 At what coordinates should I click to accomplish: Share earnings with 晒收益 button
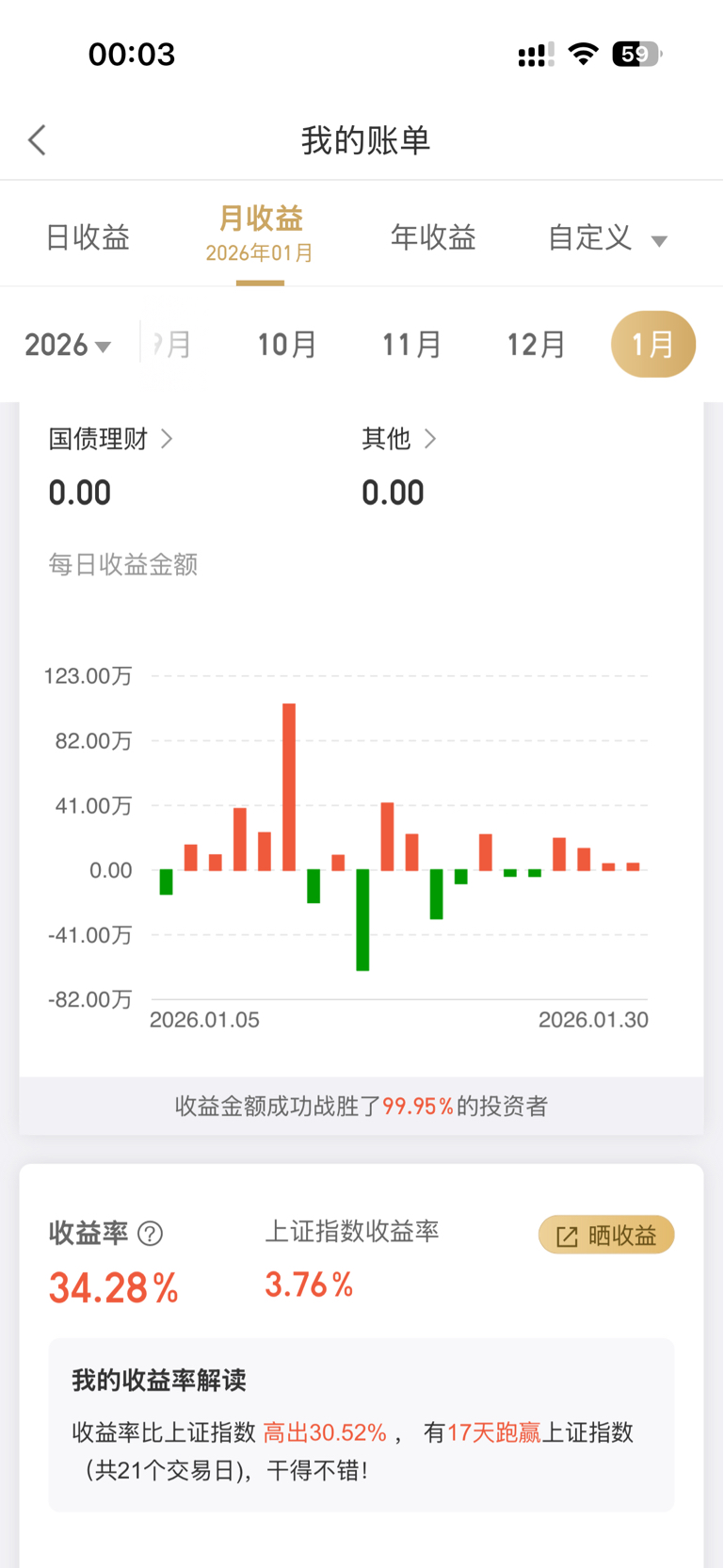(606, 1236)
